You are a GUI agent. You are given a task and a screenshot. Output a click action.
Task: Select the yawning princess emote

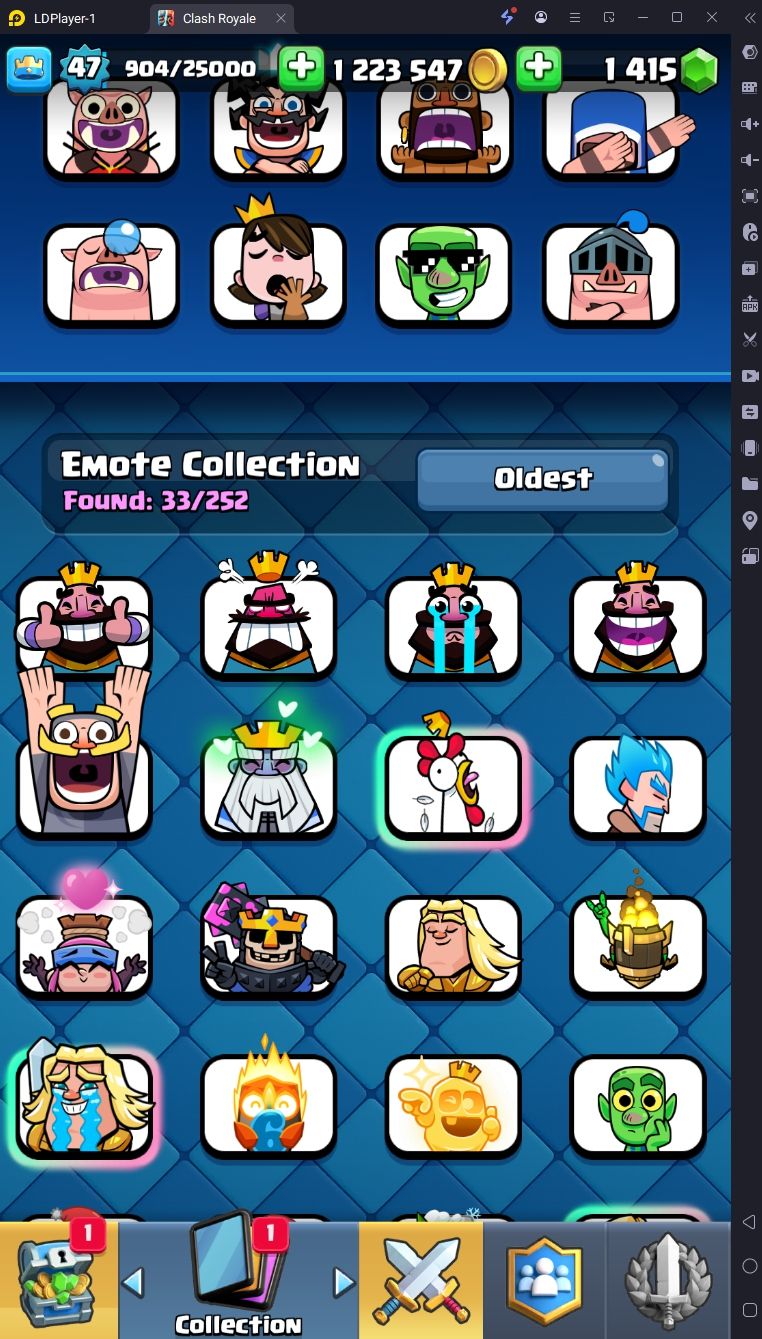(x=277, y=273)
